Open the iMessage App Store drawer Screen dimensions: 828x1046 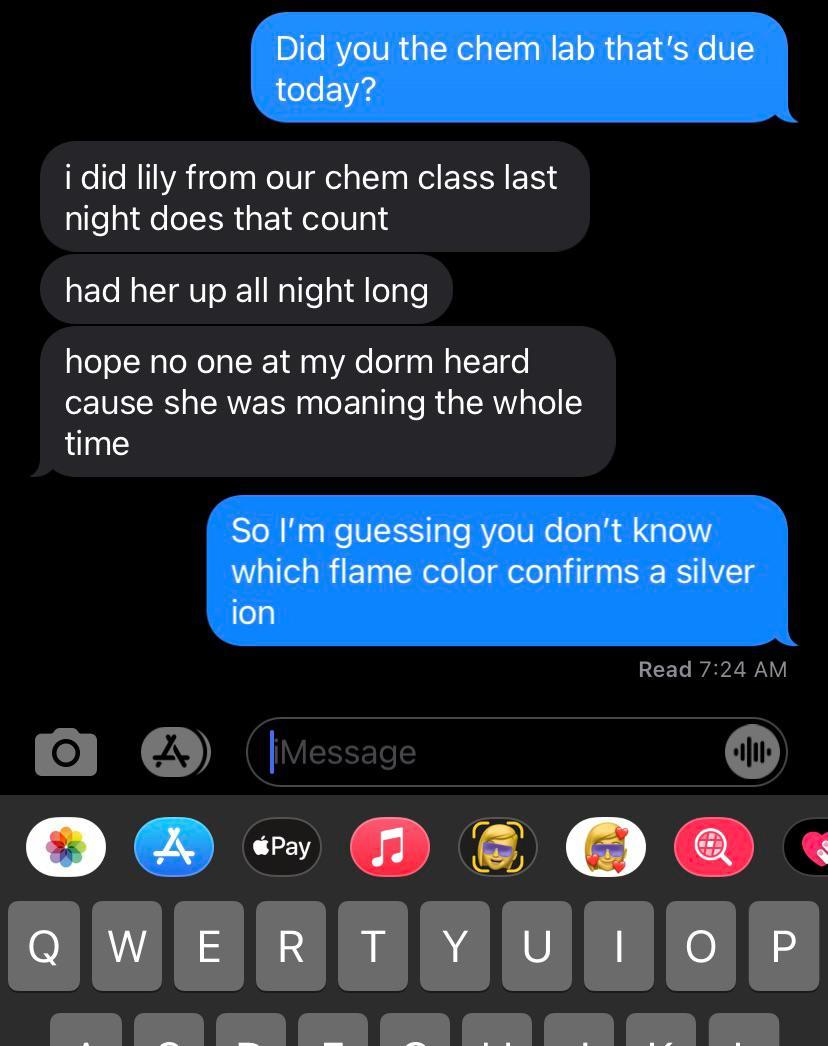tap(173, 752)
